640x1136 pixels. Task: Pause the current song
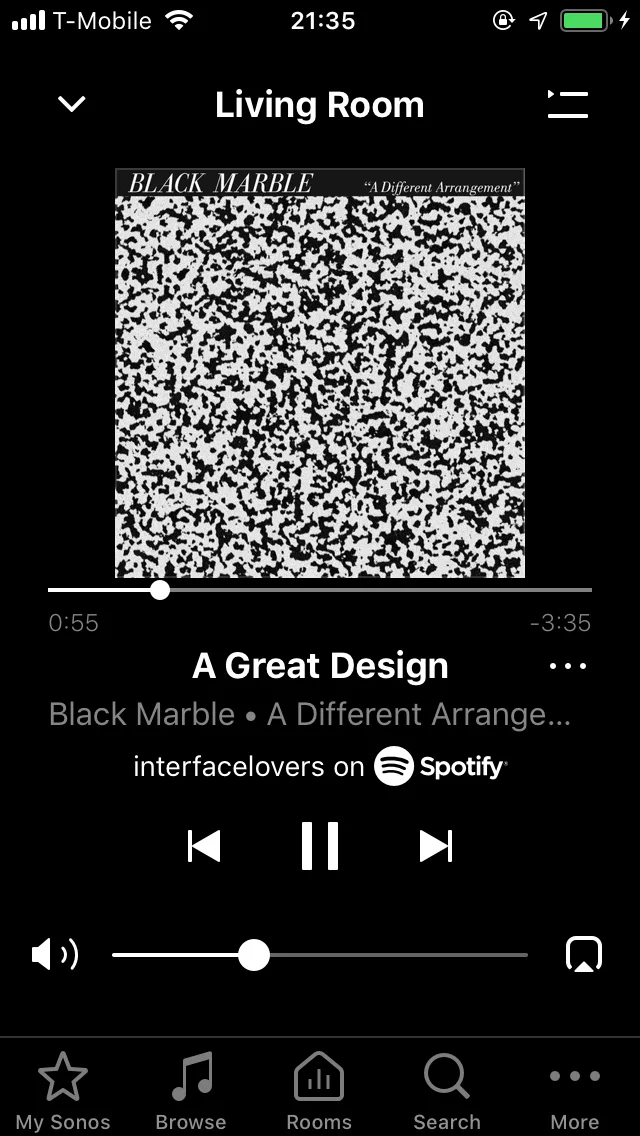point(320,845)
